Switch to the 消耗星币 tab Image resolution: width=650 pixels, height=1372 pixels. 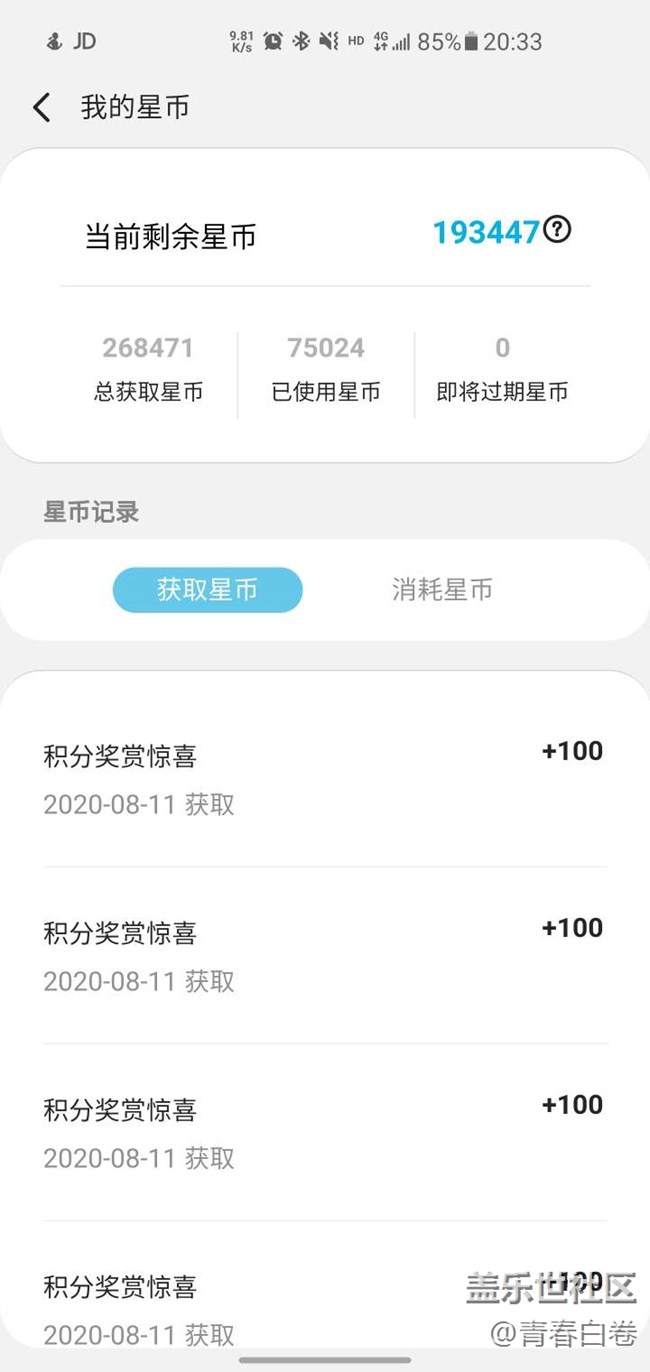tap(442, 590)
